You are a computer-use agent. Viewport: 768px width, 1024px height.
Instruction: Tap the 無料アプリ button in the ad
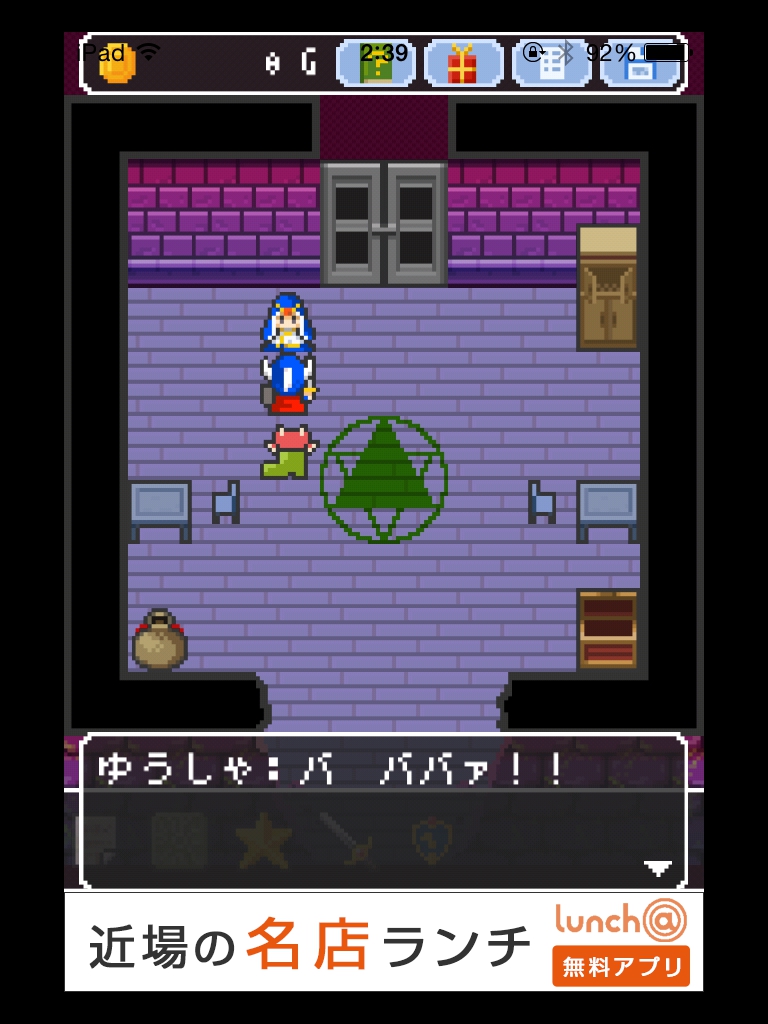(x=620, y=966)
